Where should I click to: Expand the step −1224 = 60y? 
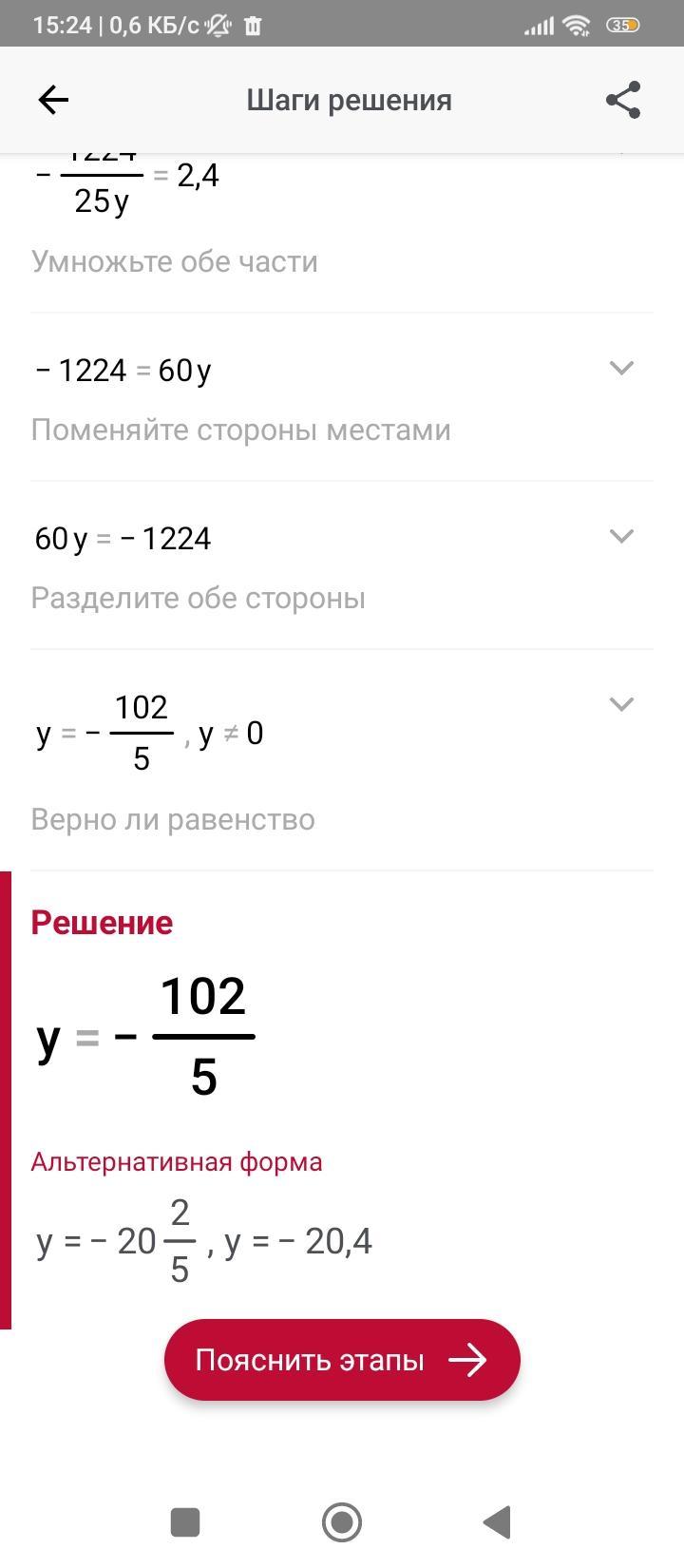(620, 368)
